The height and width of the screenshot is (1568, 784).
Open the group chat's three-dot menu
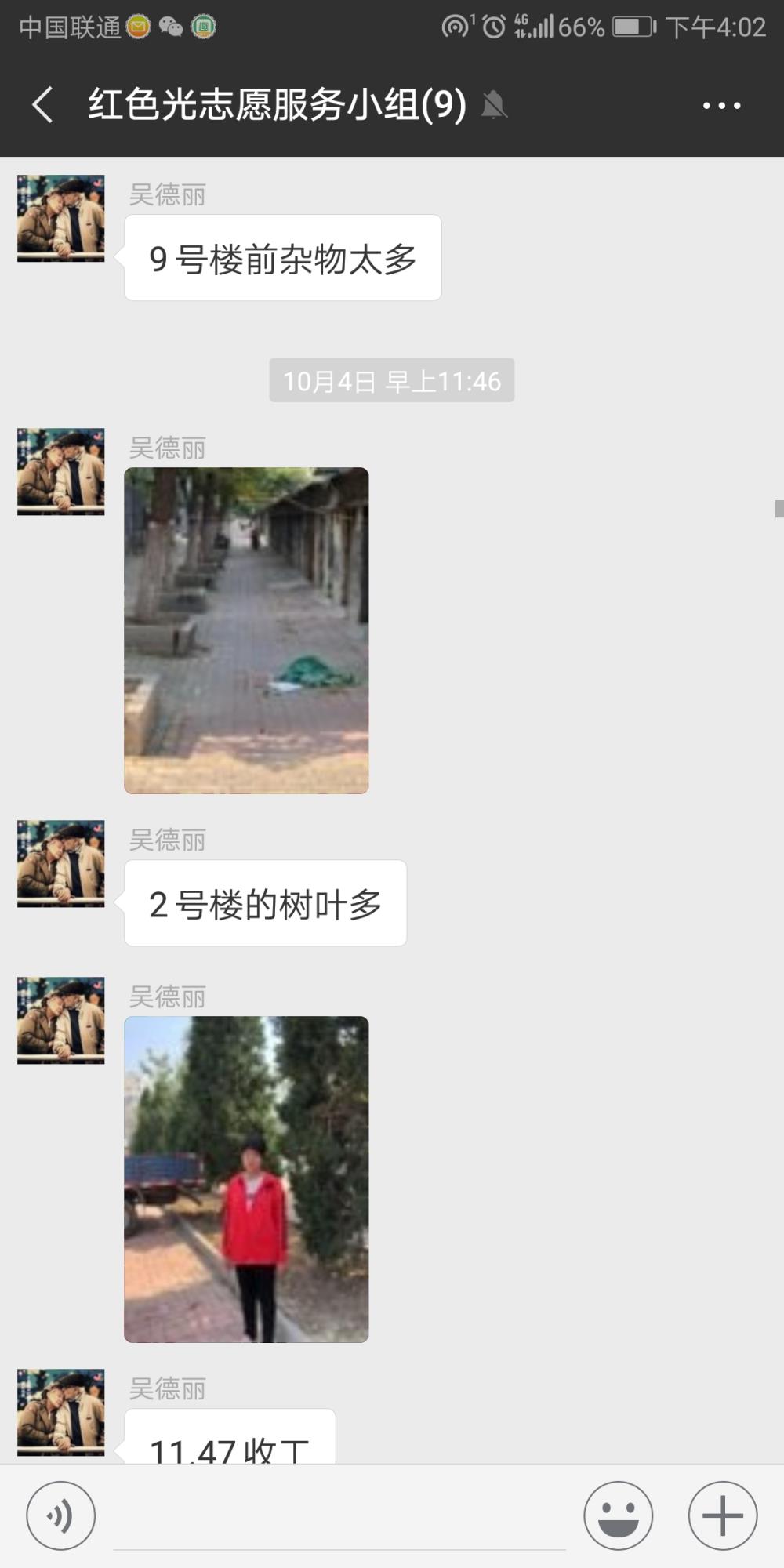coord(721,105)
